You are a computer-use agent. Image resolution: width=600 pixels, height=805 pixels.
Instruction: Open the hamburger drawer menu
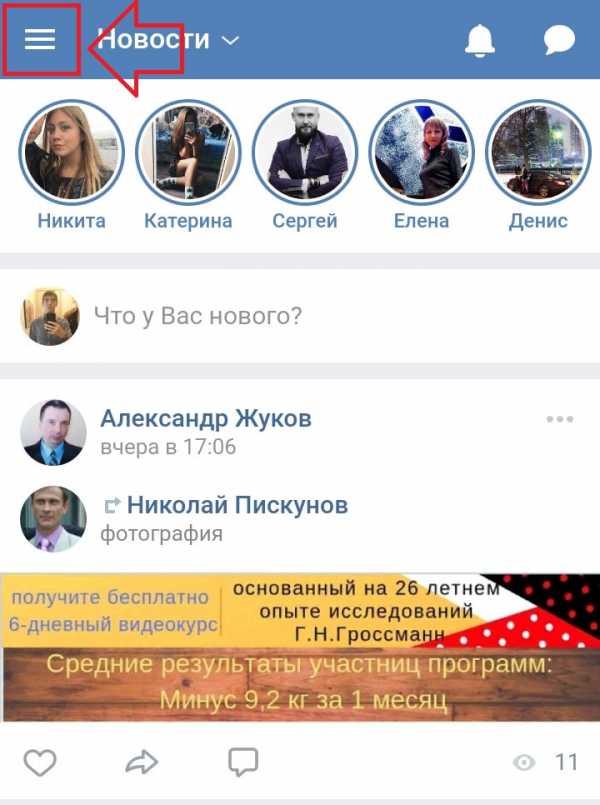click(x=40, y=39)
